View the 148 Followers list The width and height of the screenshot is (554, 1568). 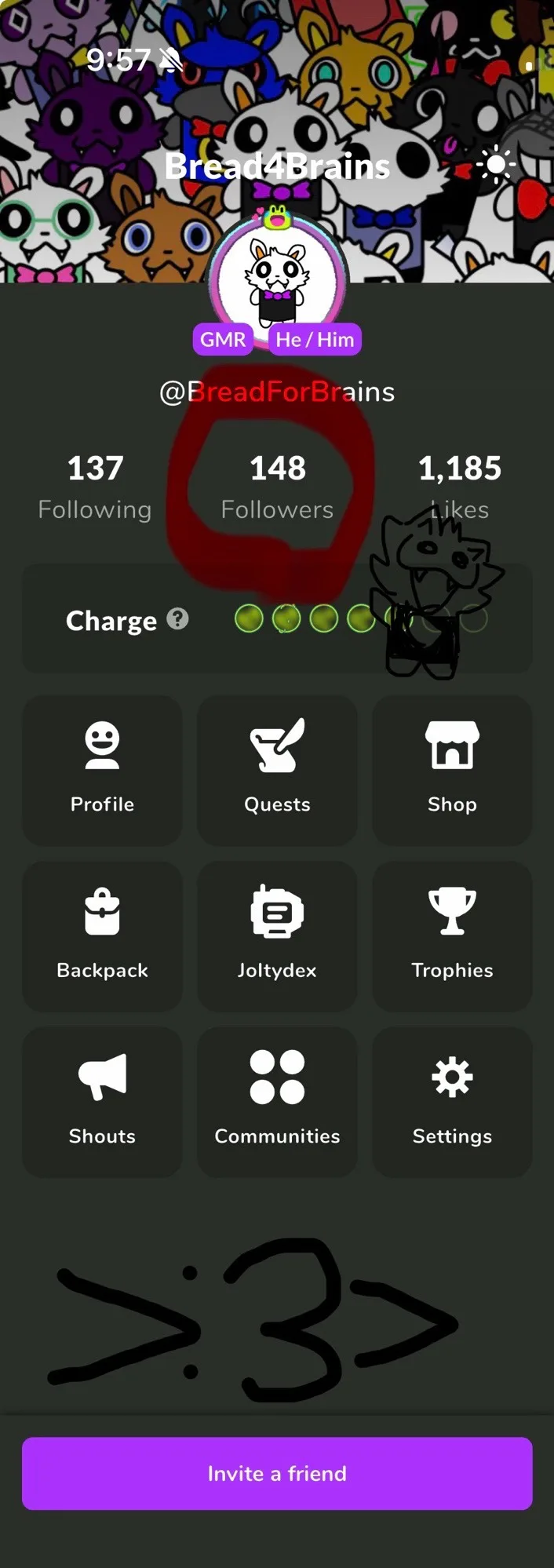click(277, 487)
